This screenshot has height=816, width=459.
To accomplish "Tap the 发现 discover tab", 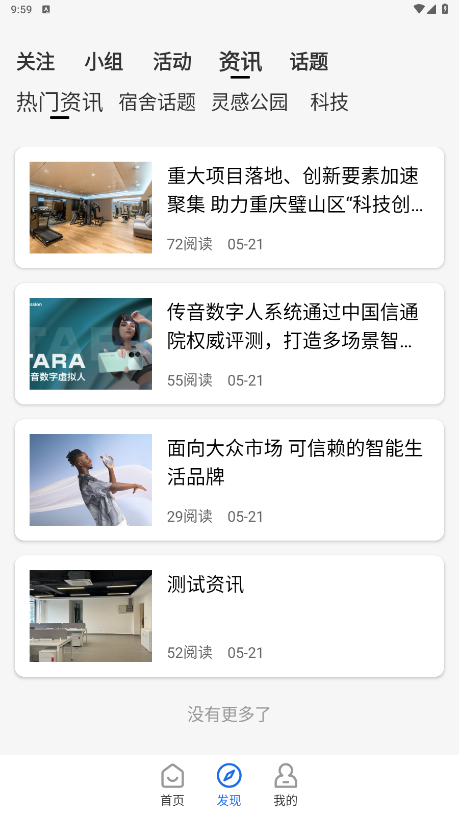I will coord(229,785).
